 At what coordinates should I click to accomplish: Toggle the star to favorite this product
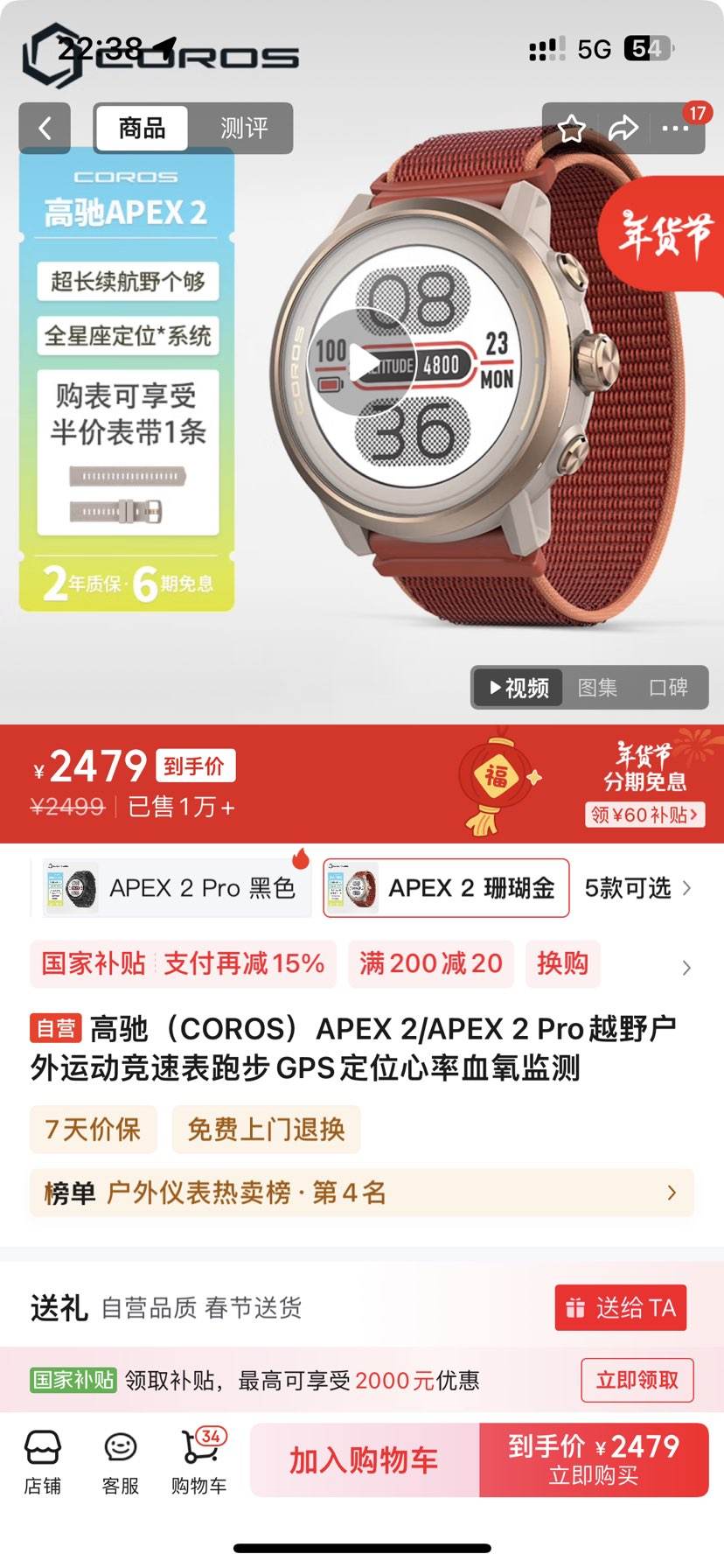pos(572,128)
